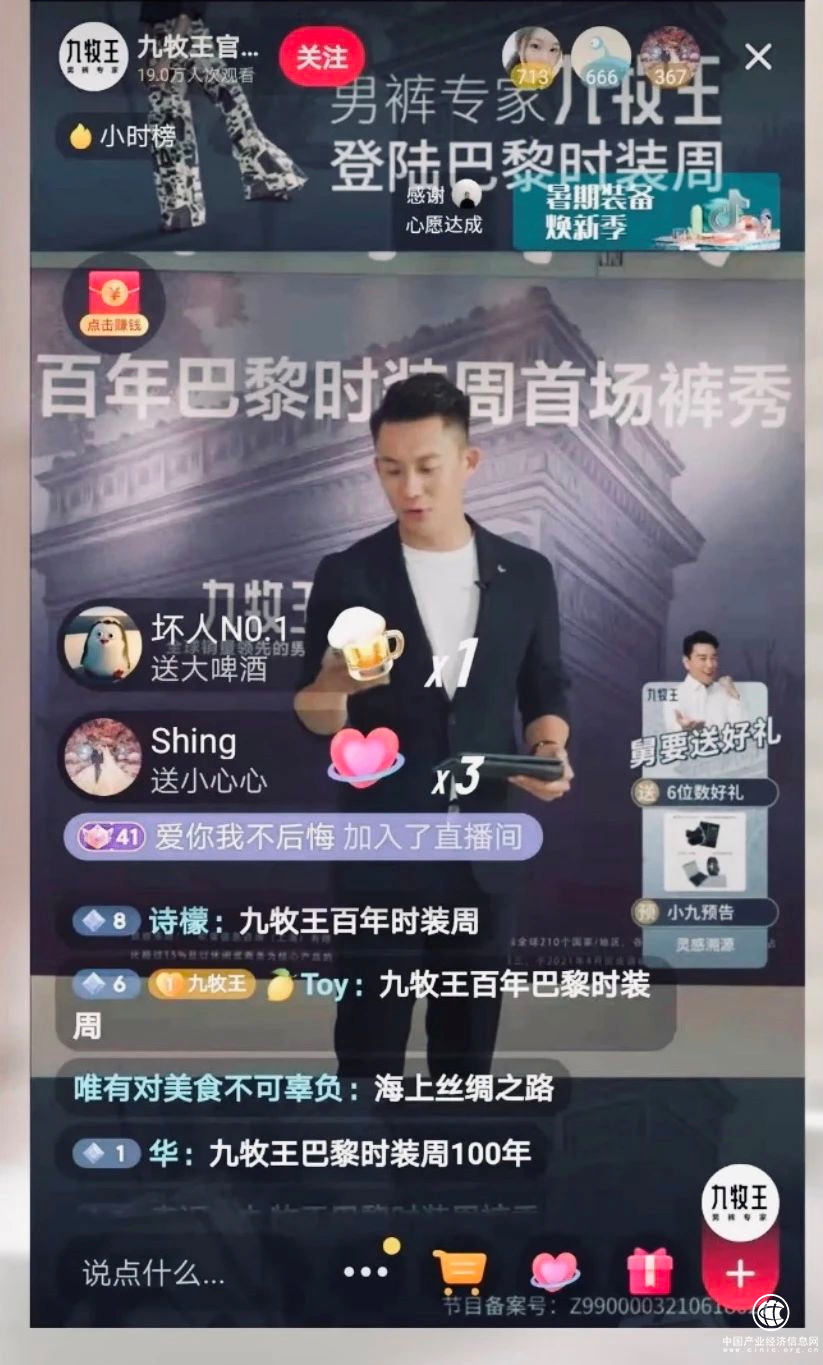The image size is (823, 1365).
Task: Open the 九牧王 host profile avatar
Action: (94, 57)
